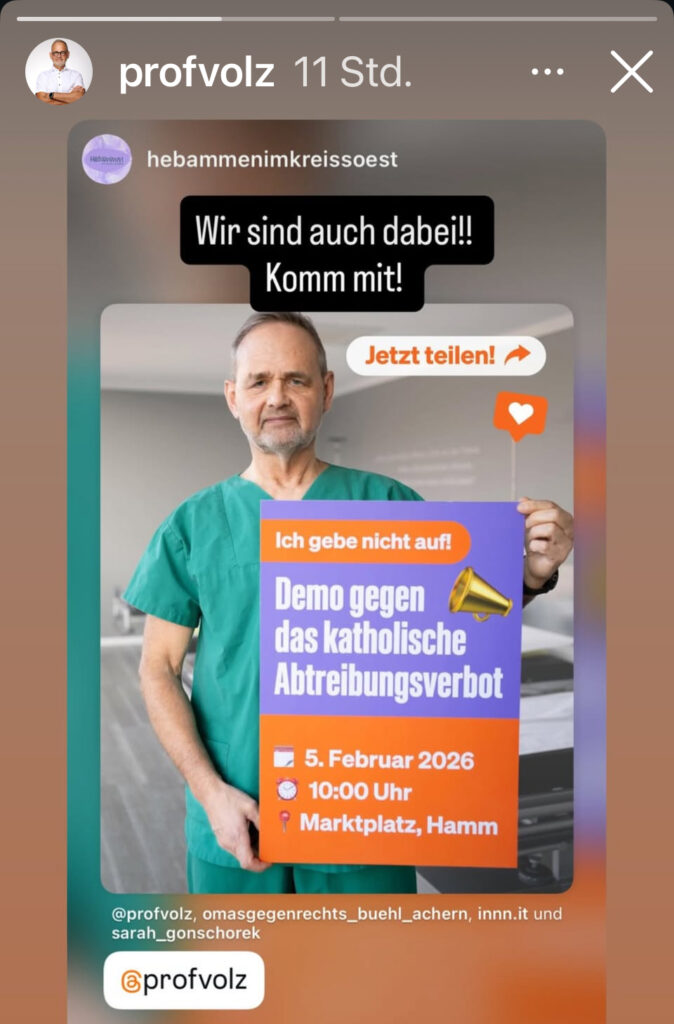Close the story viewer
674x1024 pixels.
631,73
